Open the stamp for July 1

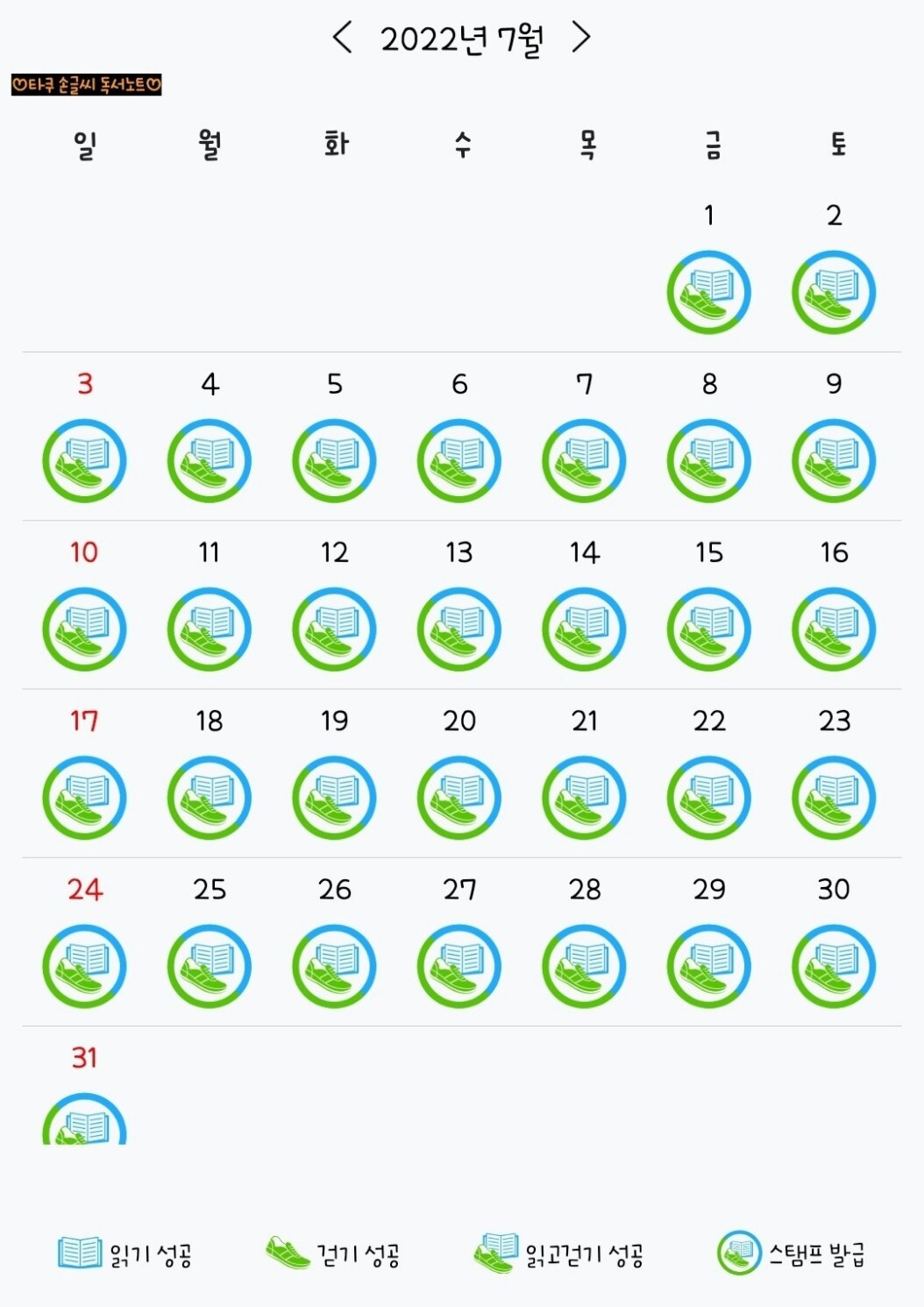tap(708, 293)
